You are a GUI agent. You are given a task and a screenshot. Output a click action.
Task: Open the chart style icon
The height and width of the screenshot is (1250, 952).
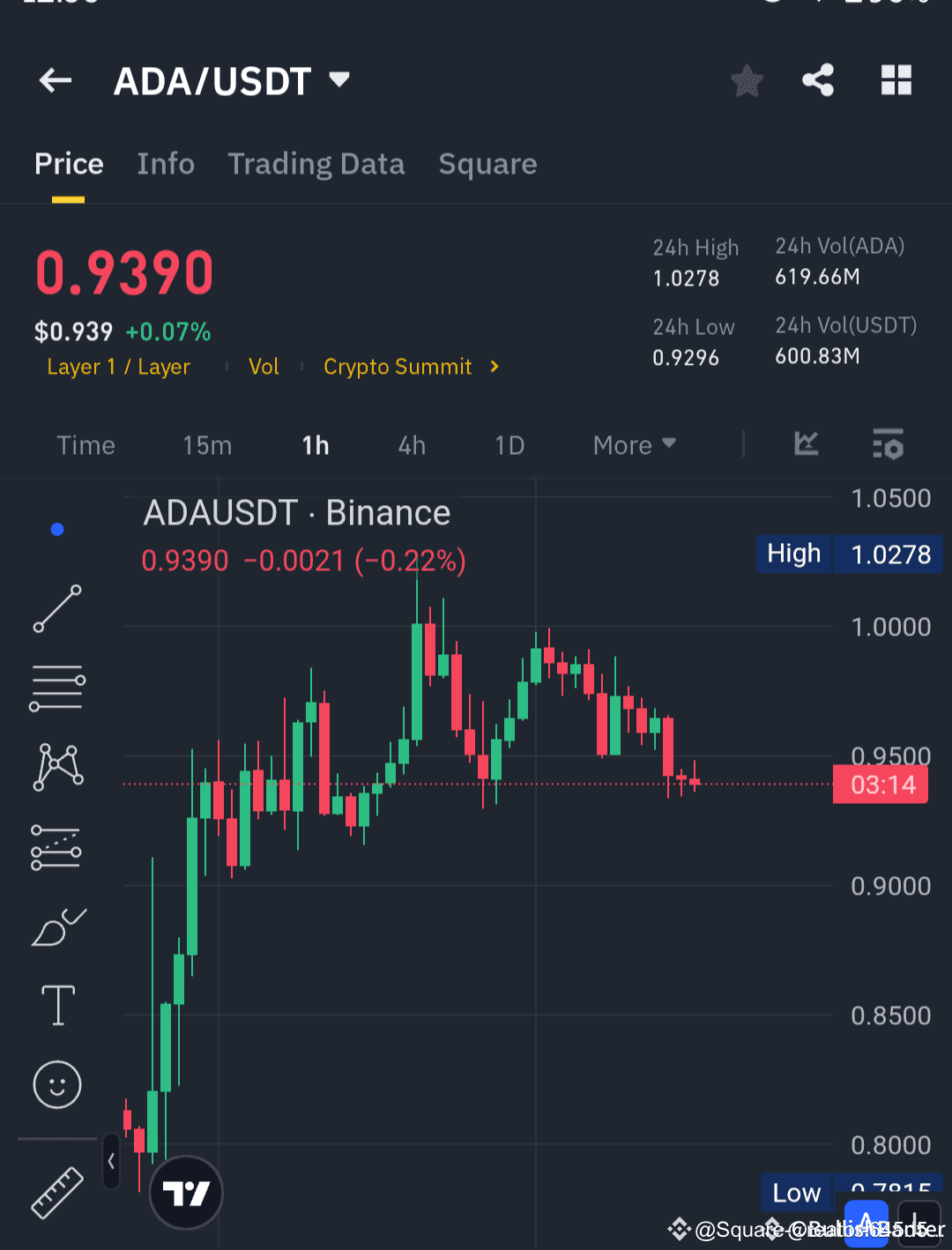(x=806, y=445)
